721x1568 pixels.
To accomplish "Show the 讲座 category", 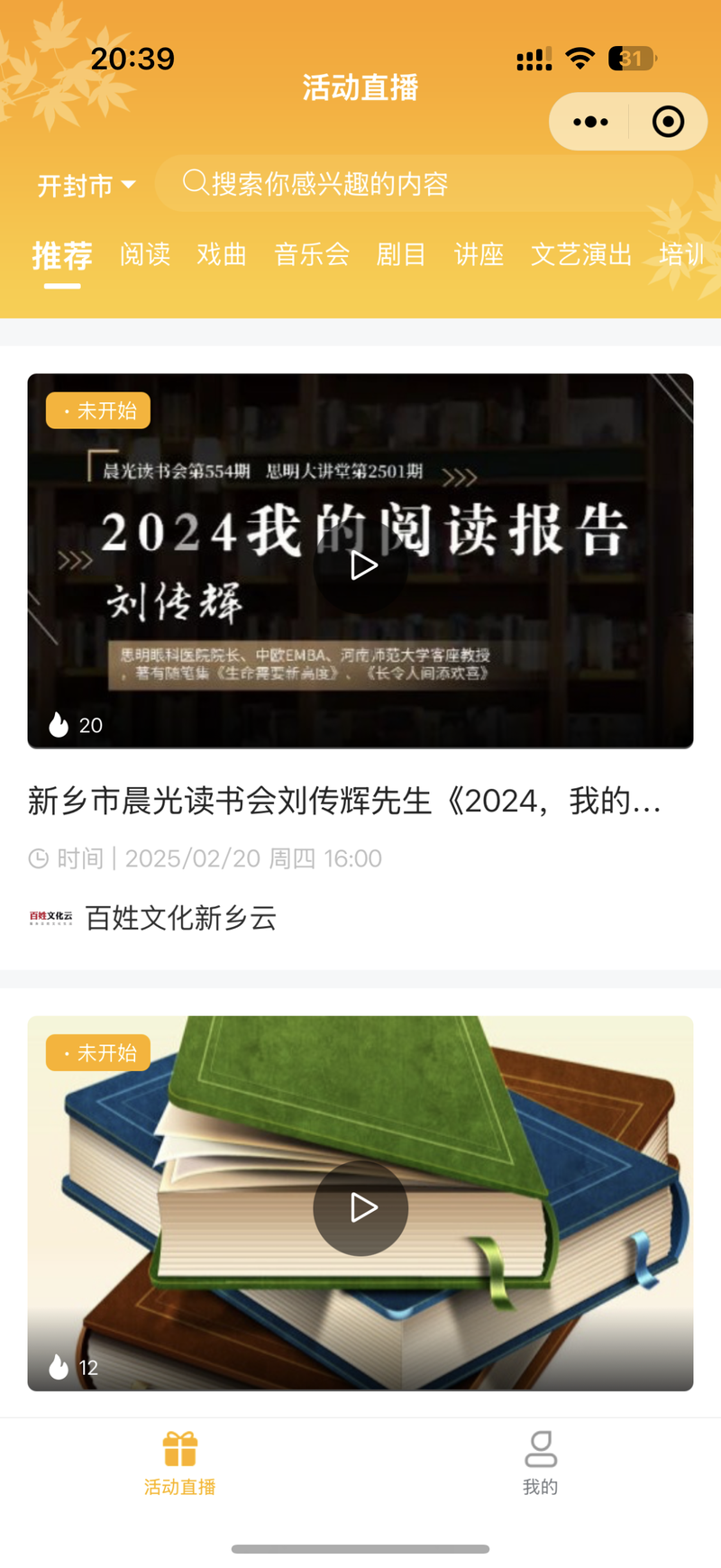I will [479, 254].
